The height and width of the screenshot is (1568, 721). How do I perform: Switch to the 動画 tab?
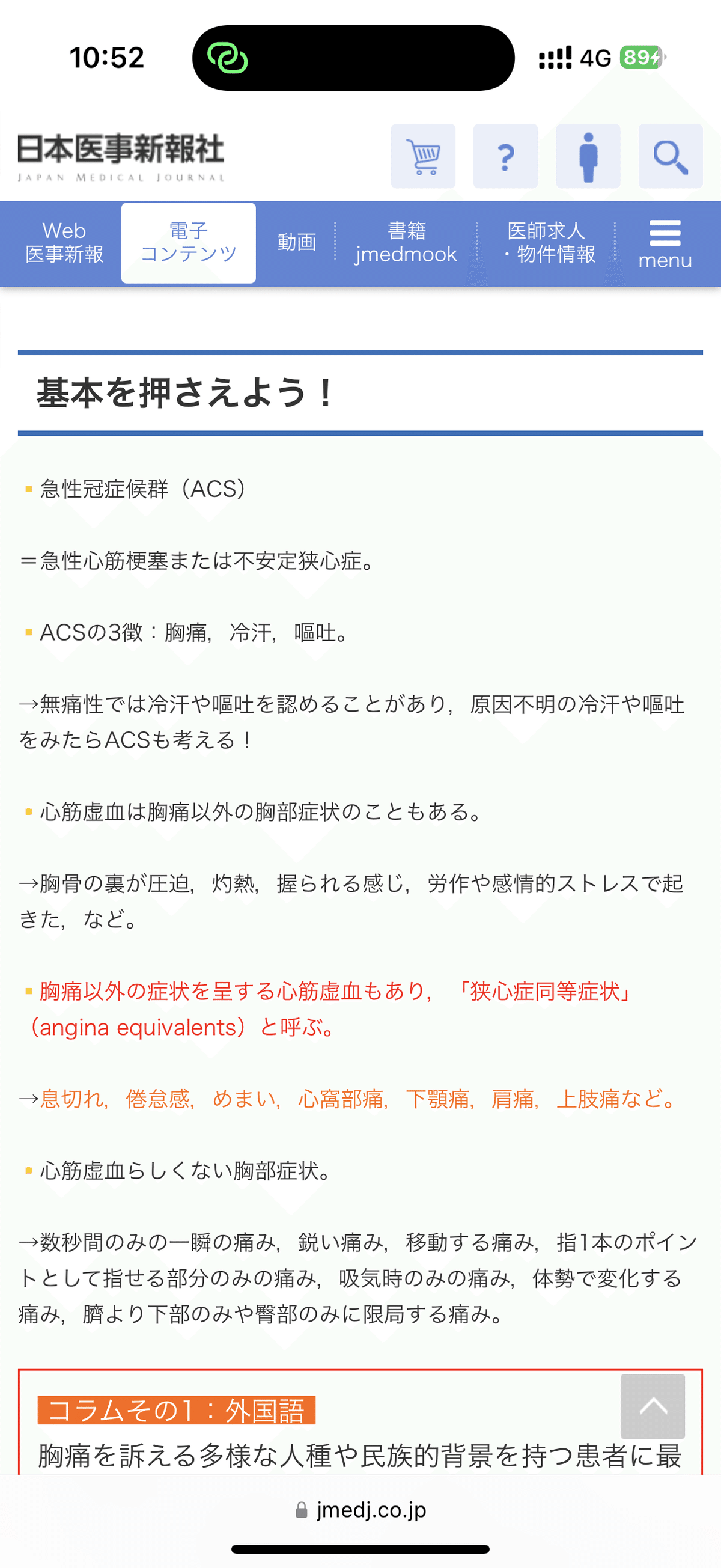click(297, 243)
